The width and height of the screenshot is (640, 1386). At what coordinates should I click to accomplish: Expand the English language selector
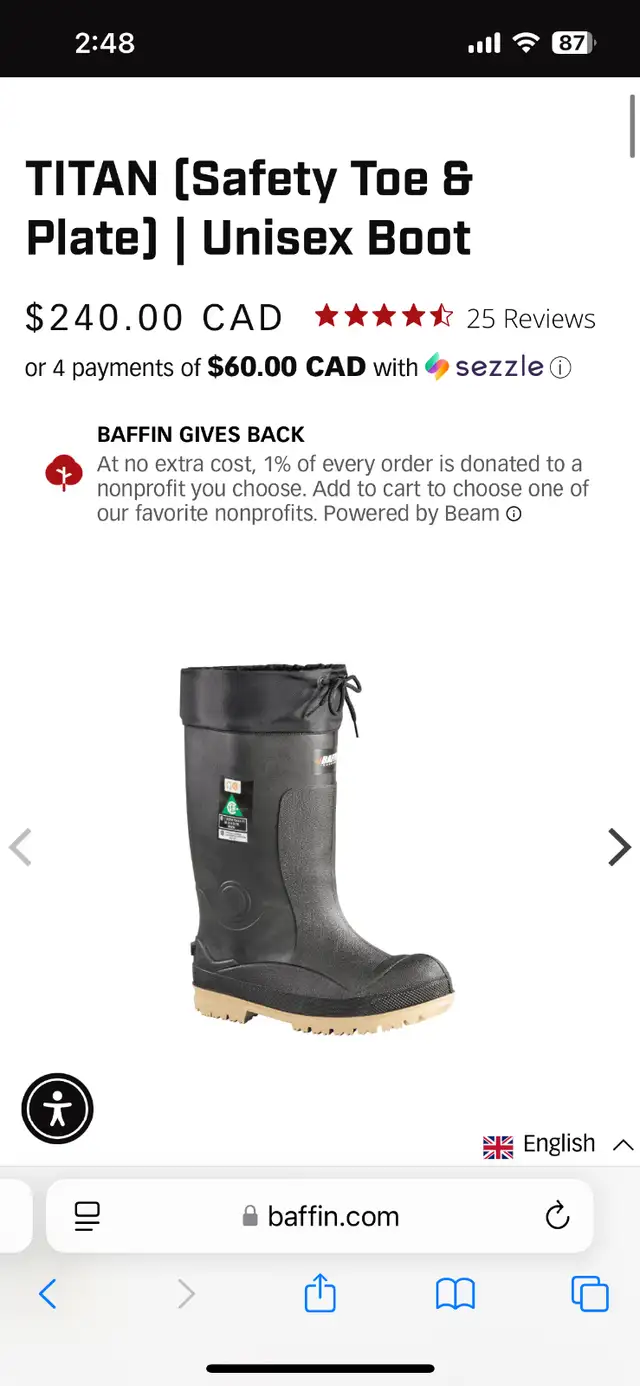(558, 1144)
